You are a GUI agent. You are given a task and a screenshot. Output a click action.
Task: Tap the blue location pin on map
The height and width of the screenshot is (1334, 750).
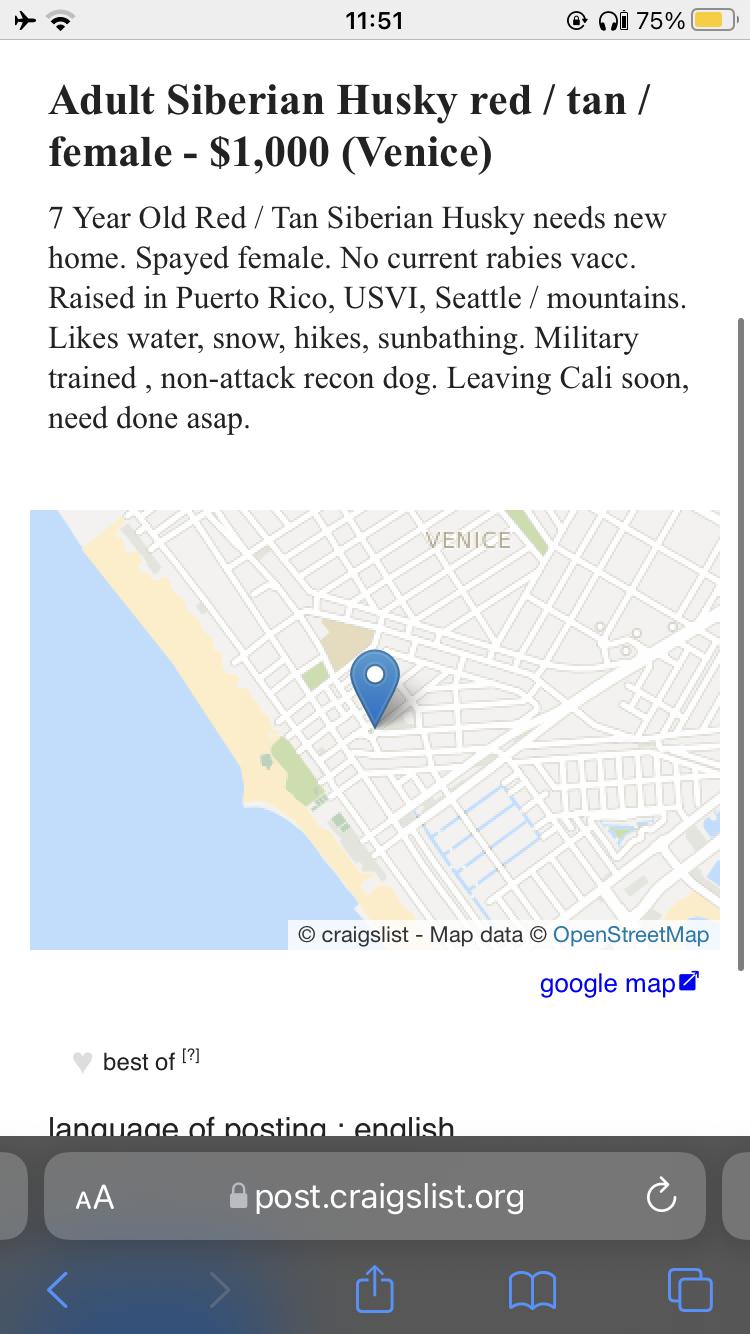(375, 688)
